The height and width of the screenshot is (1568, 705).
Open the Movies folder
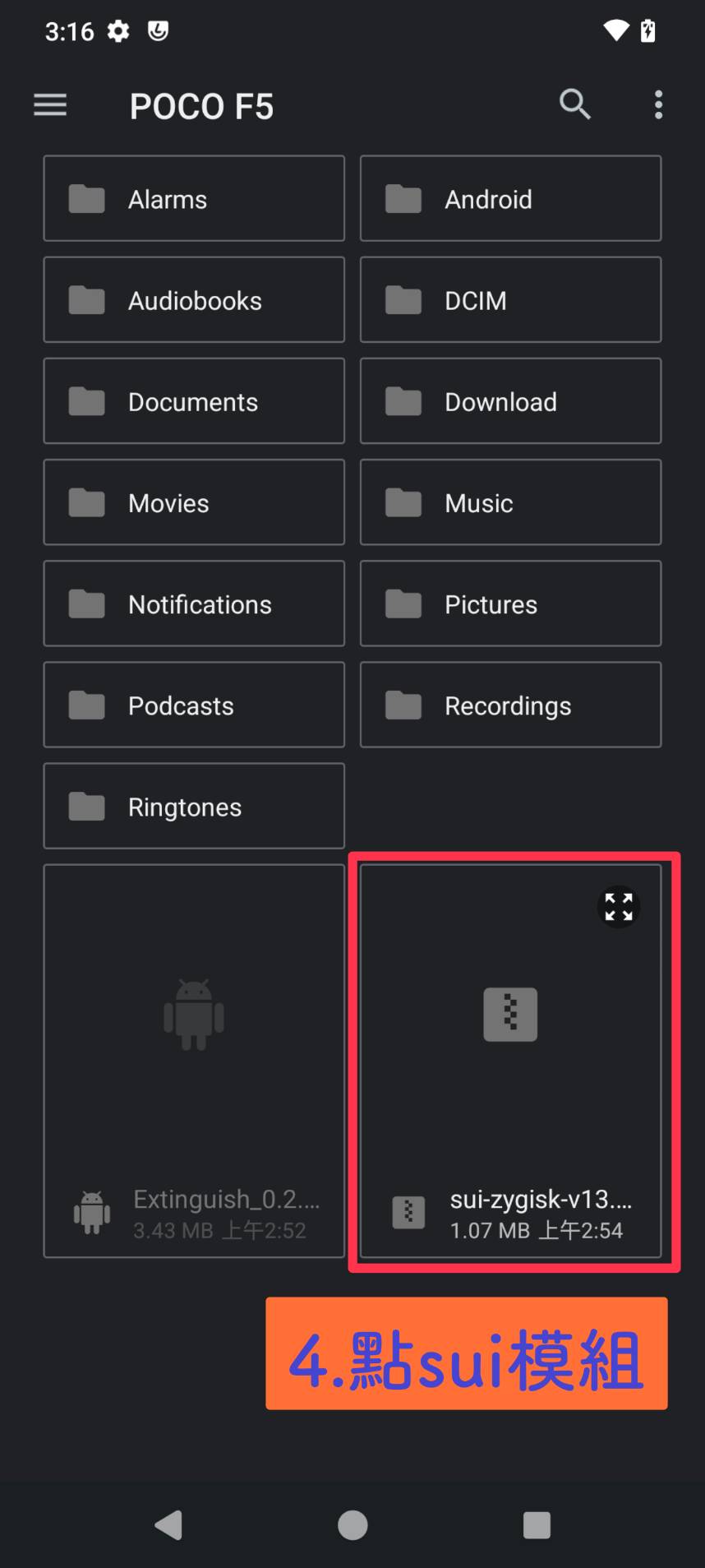(x=194, y=502)
